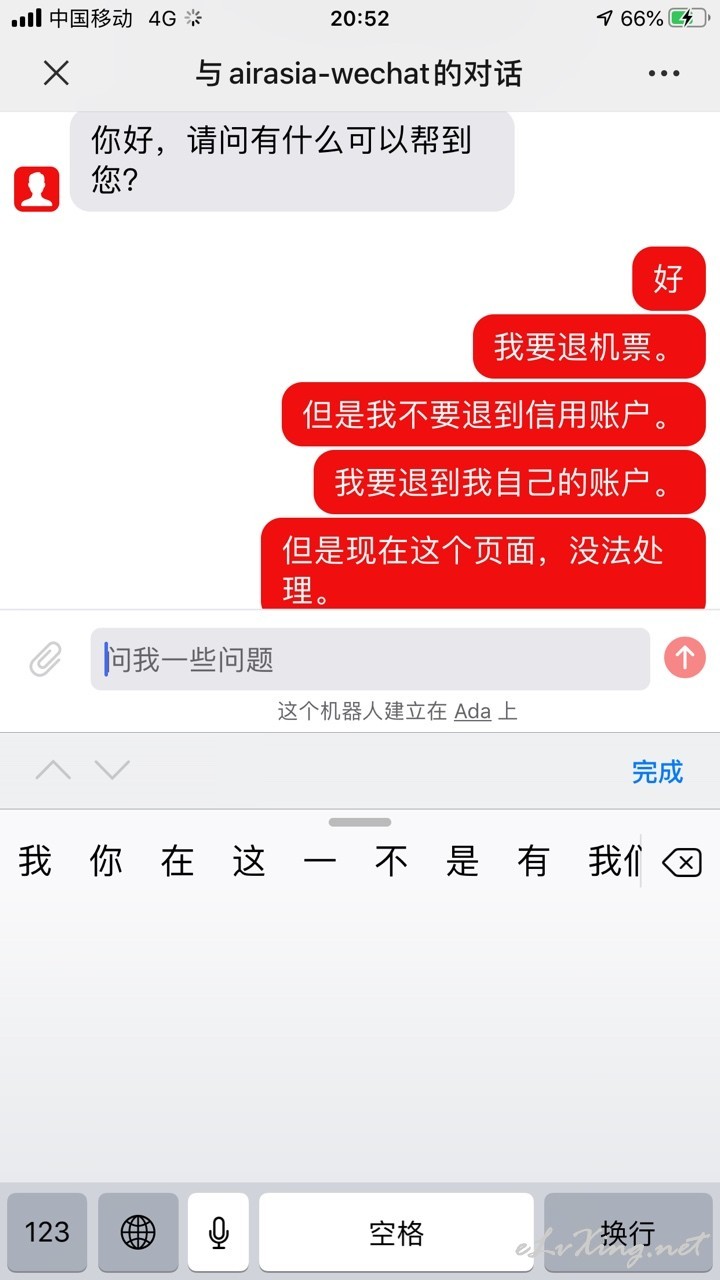Pick the candidate word 这
Screen dimensions: 720x1280
[x=249, y=861]
